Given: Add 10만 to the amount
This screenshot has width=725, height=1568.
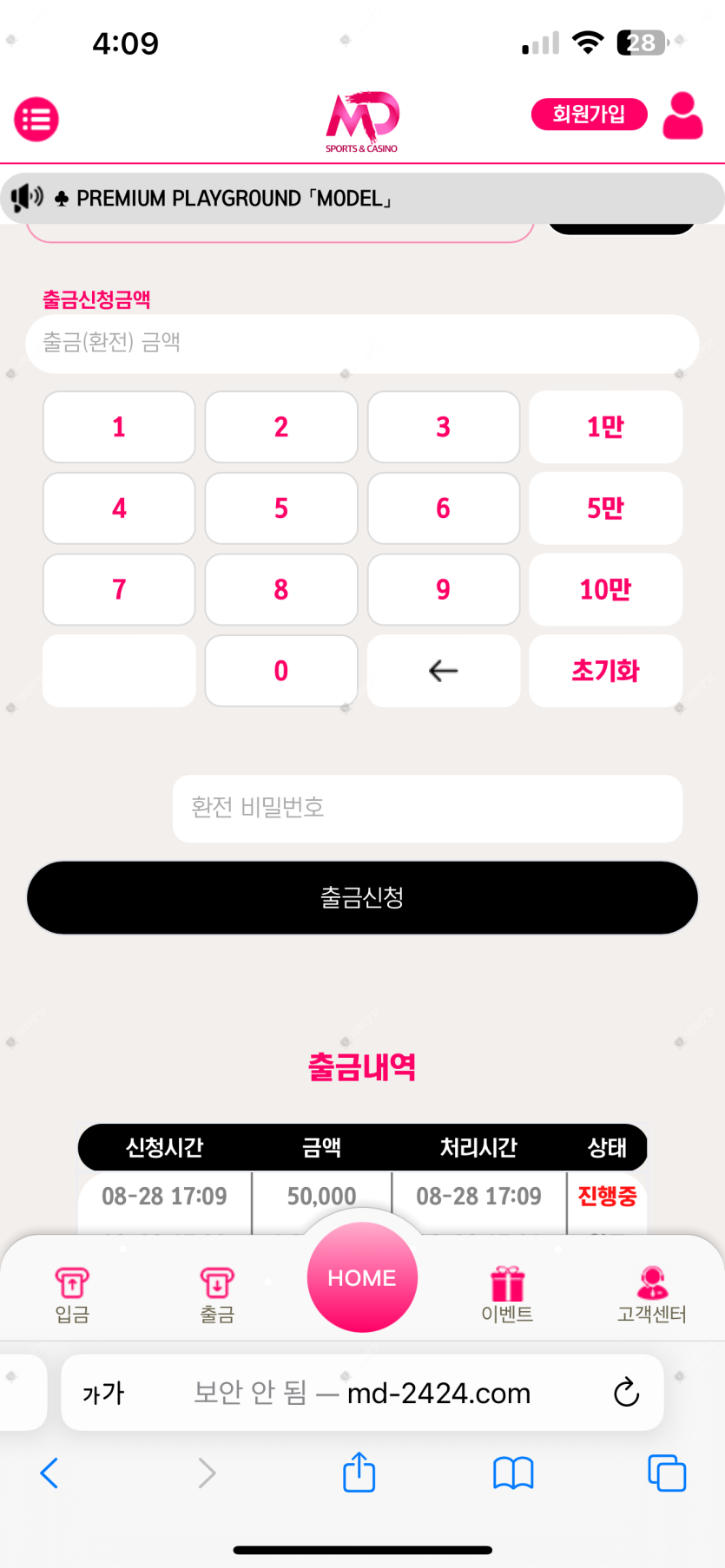Looking at the screenshot, I should (x=605, y=590).
